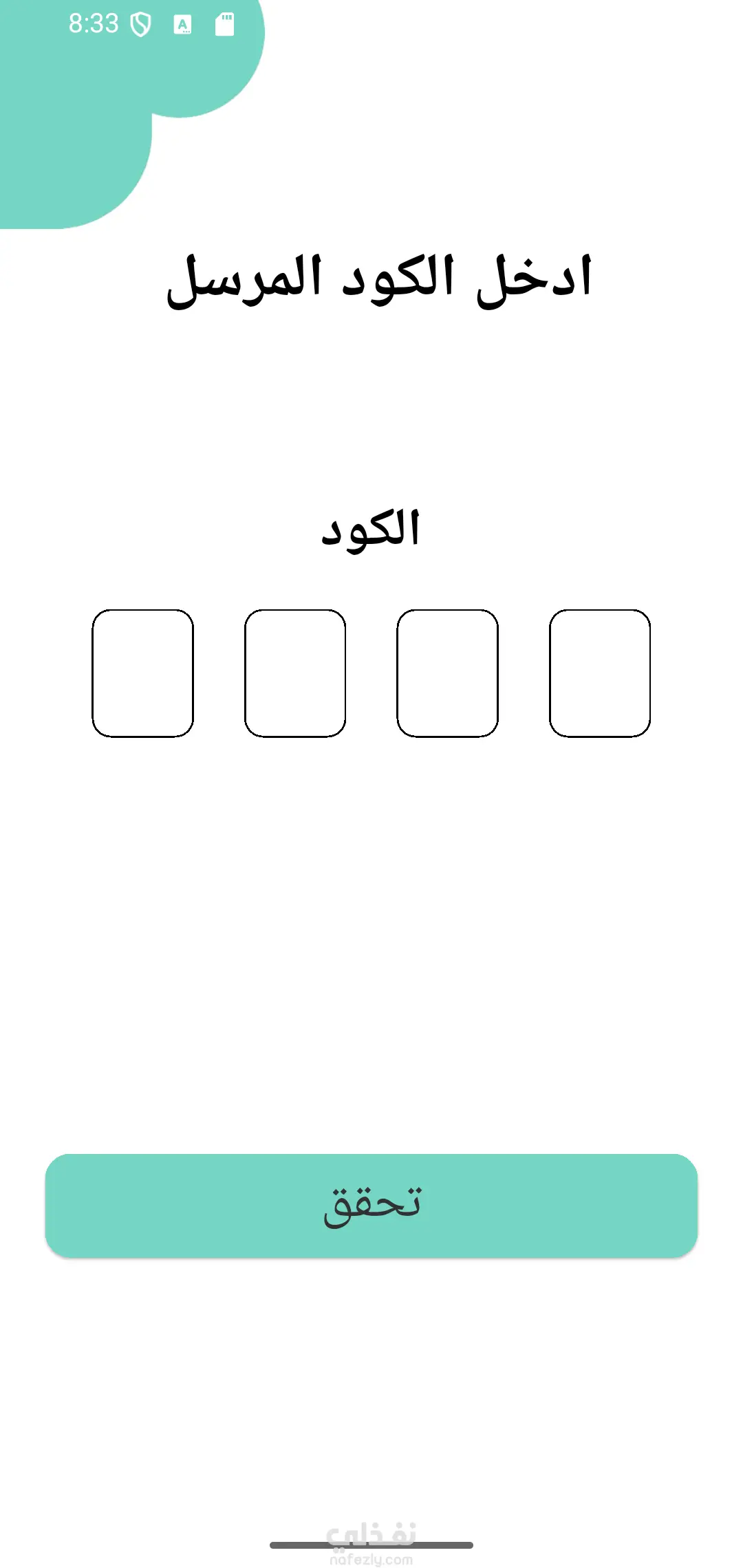Tap the تحقق verify button
The image size is (743, 1568).
tap(371, 1206)
